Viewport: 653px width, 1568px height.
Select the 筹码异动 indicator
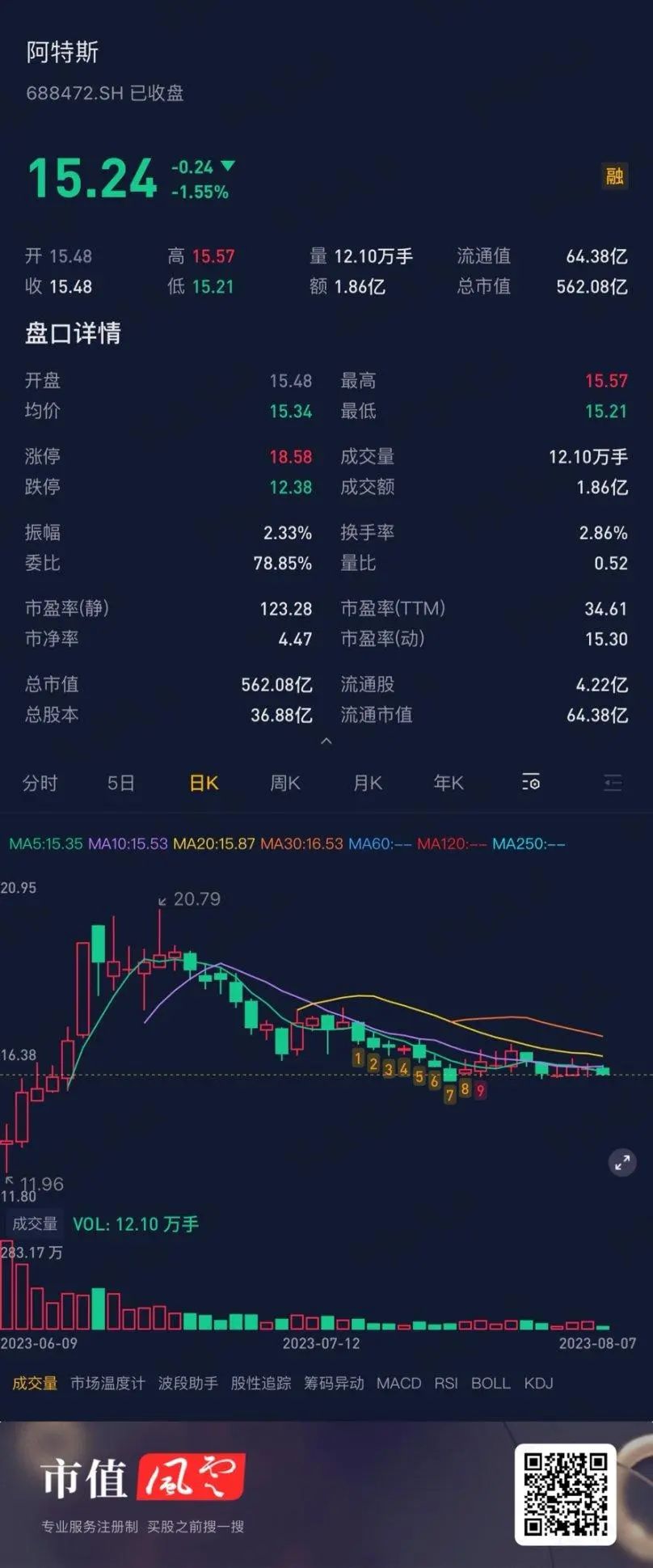pyautogui.click(x=334, y=1383)
